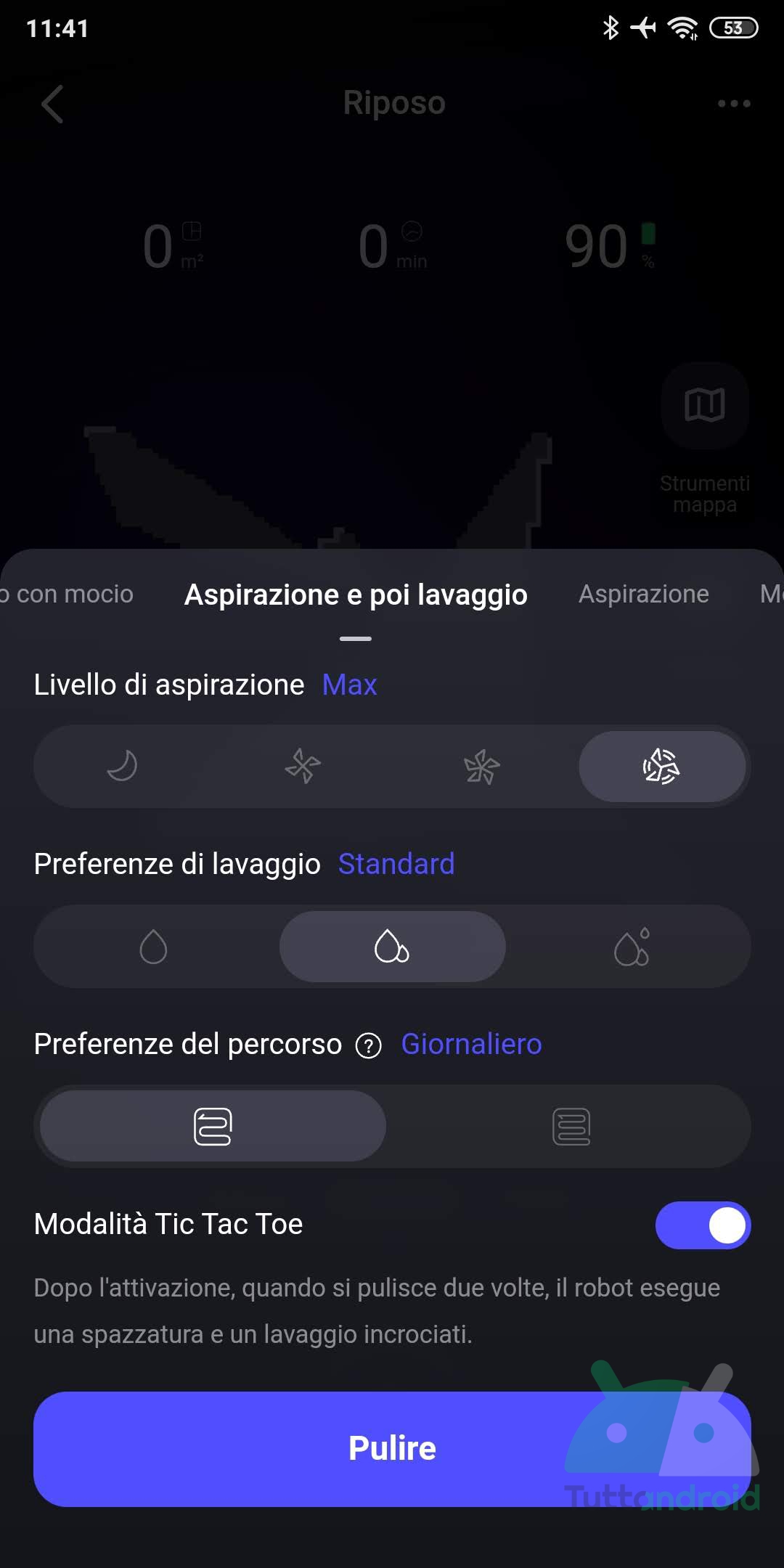The height and width of the screenshot is (1568, 784).
Task: Select the Max suction level
Action: point(661,766)
